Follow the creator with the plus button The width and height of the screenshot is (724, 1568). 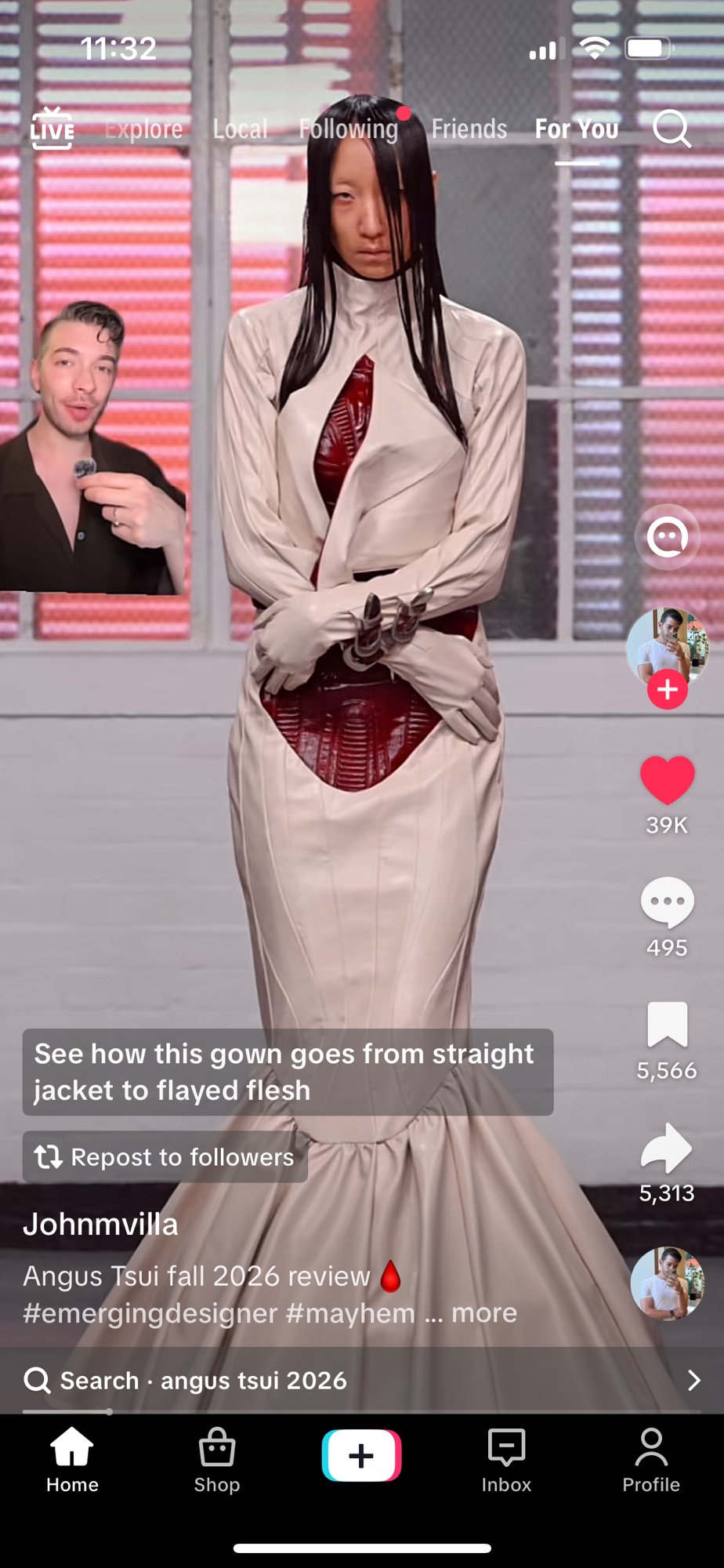coord(667,690)
